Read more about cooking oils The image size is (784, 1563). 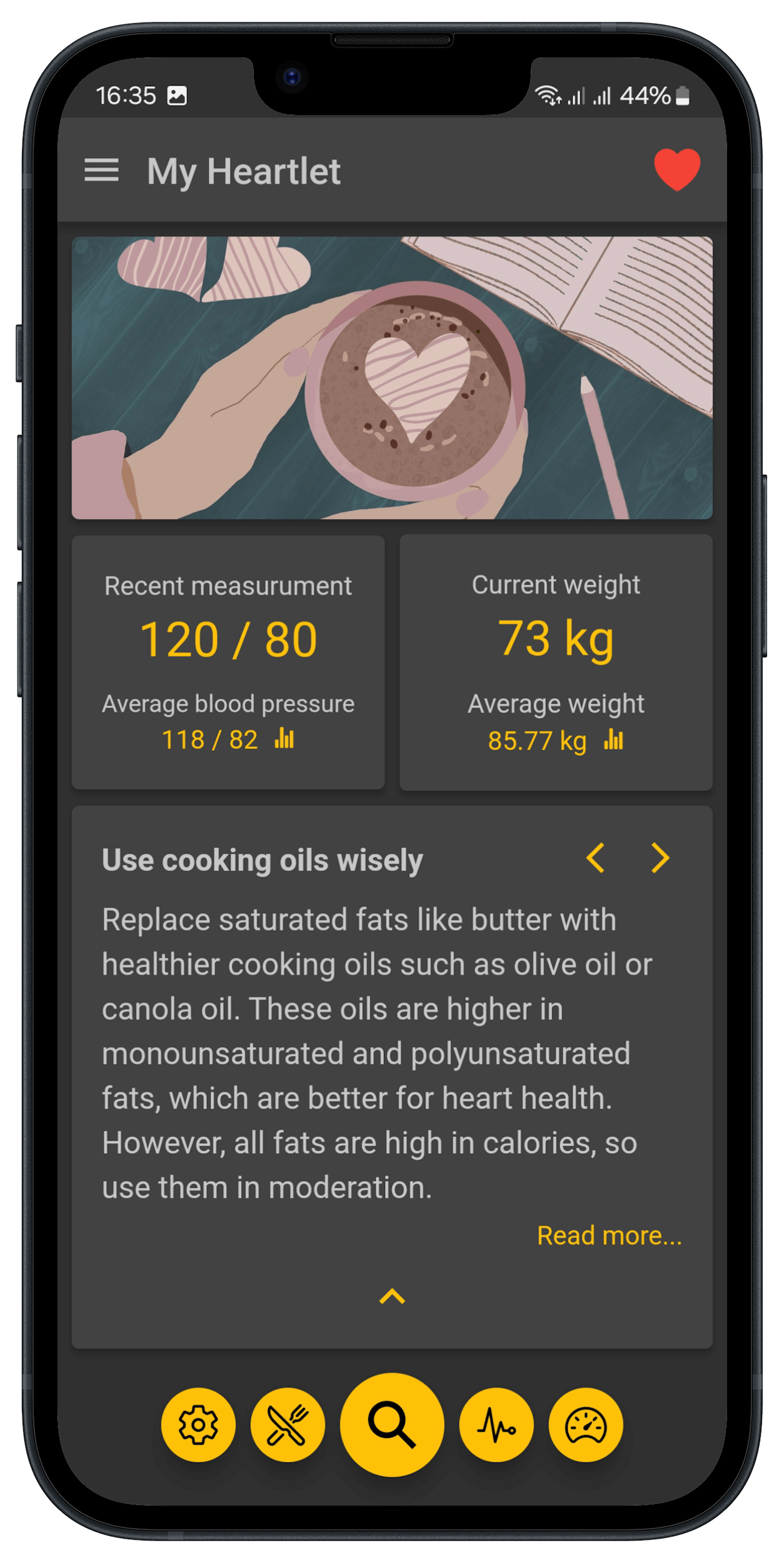point(609,1235)
